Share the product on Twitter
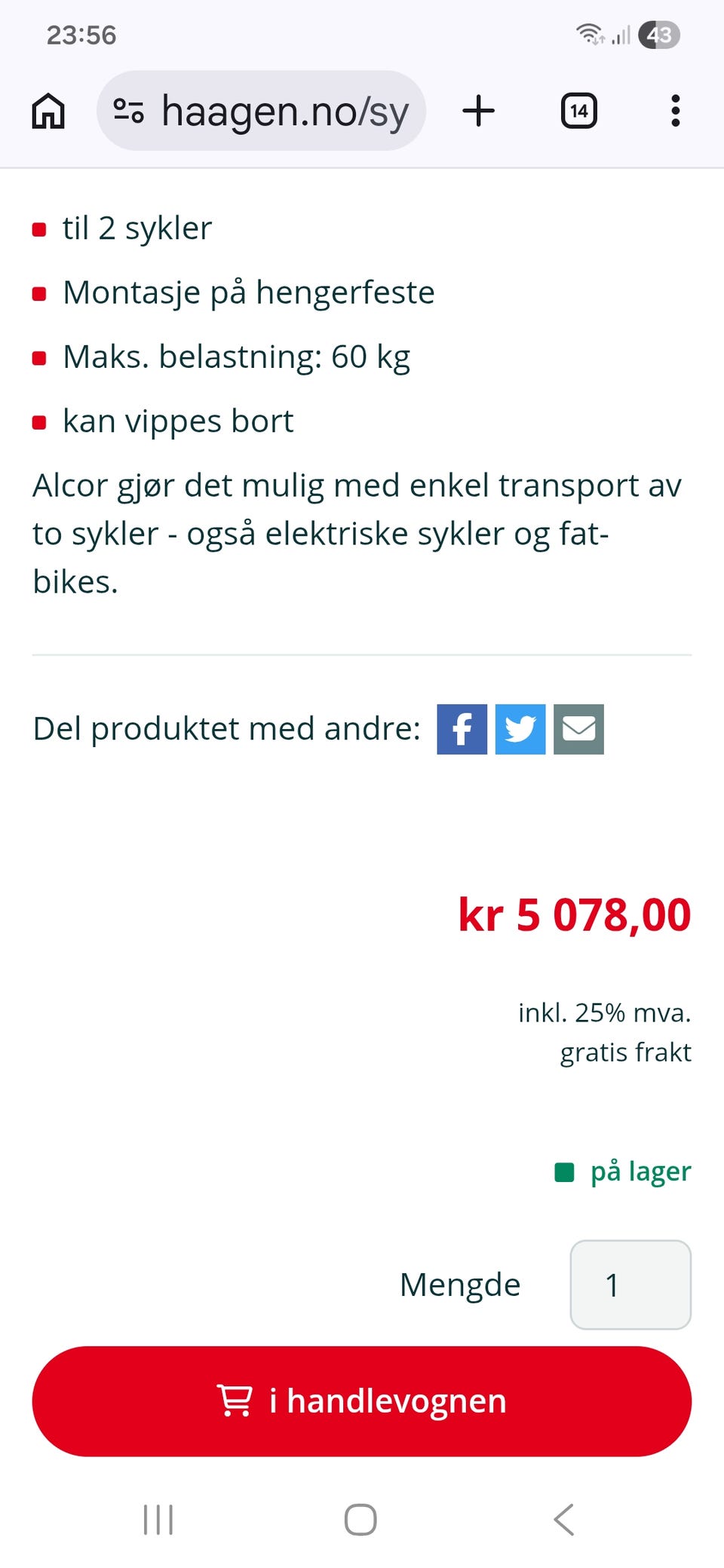Viewport: 724px width, 1568px height. point(520,728)
